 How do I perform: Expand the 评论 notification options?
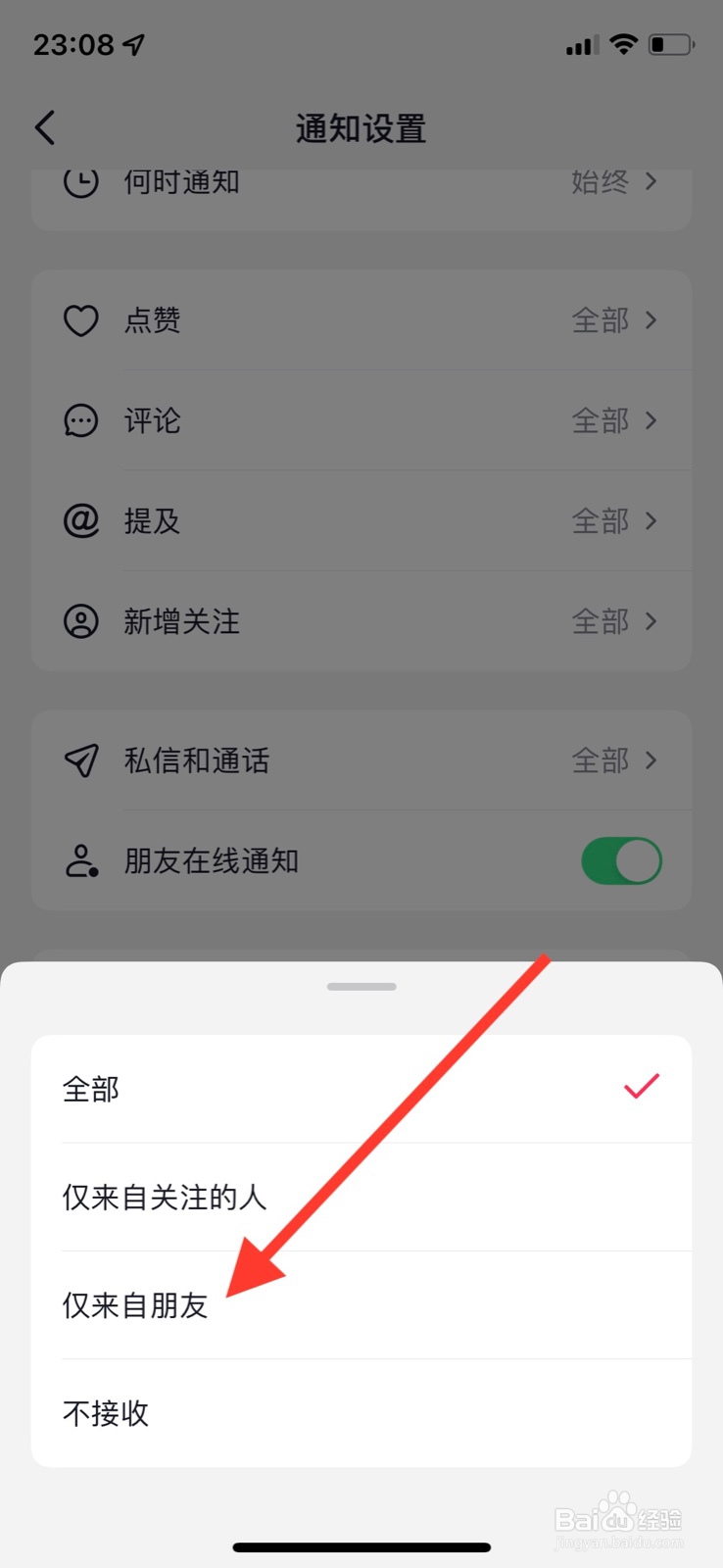[651, 420]
